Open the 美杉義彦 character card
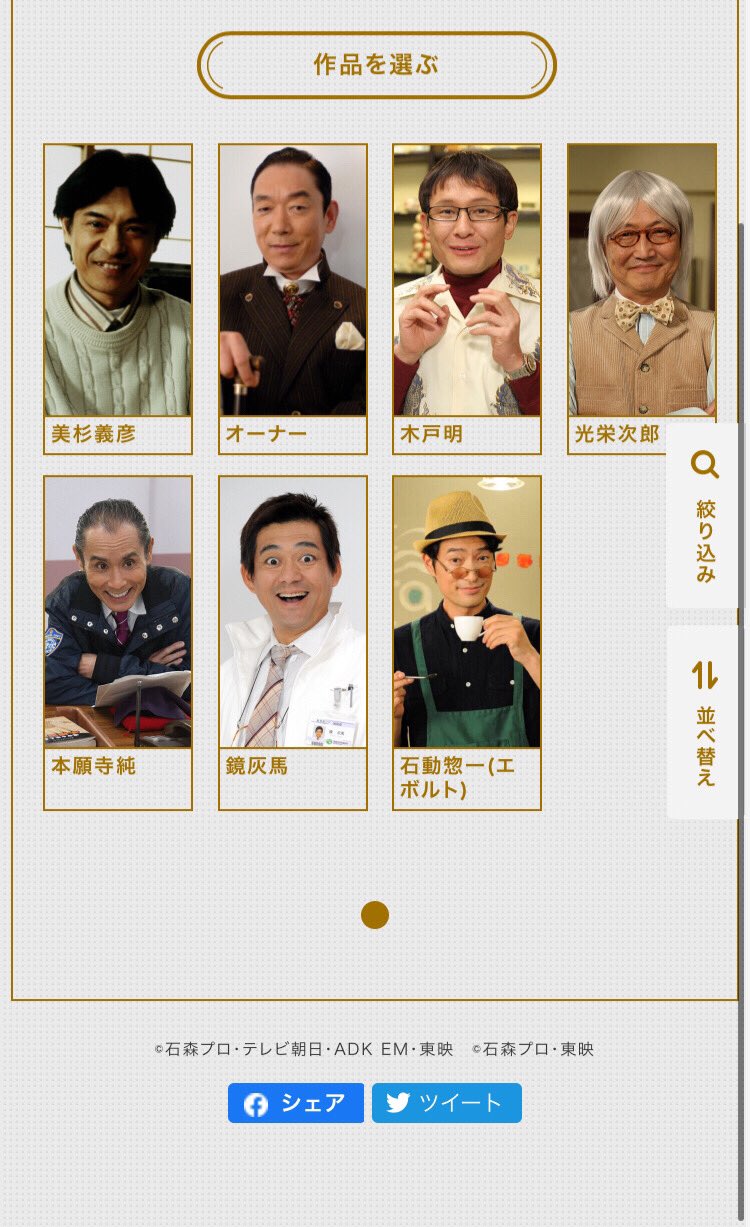The image size is (750, 1227). [x=118, y=298]
